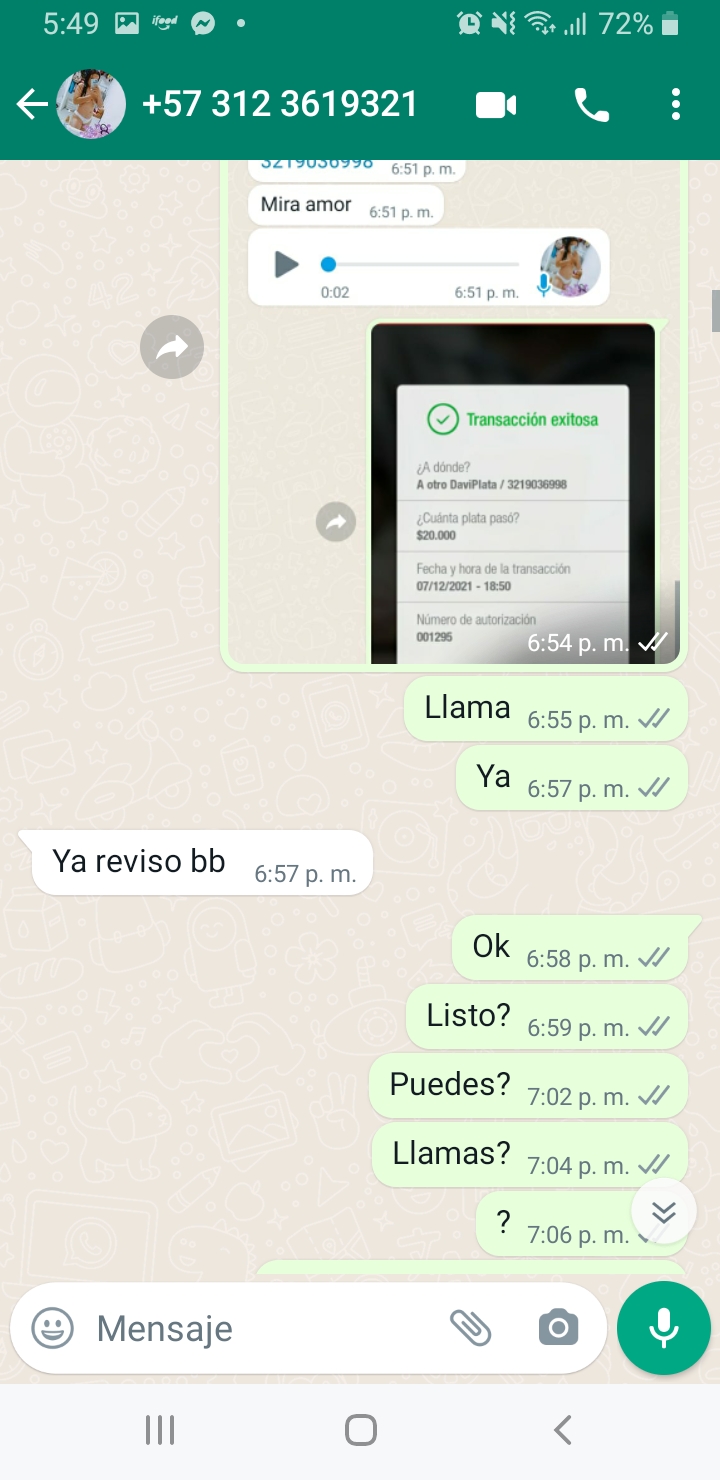The image size is (720, 1480).
Task: Start a video call
Action: [496, 105]
